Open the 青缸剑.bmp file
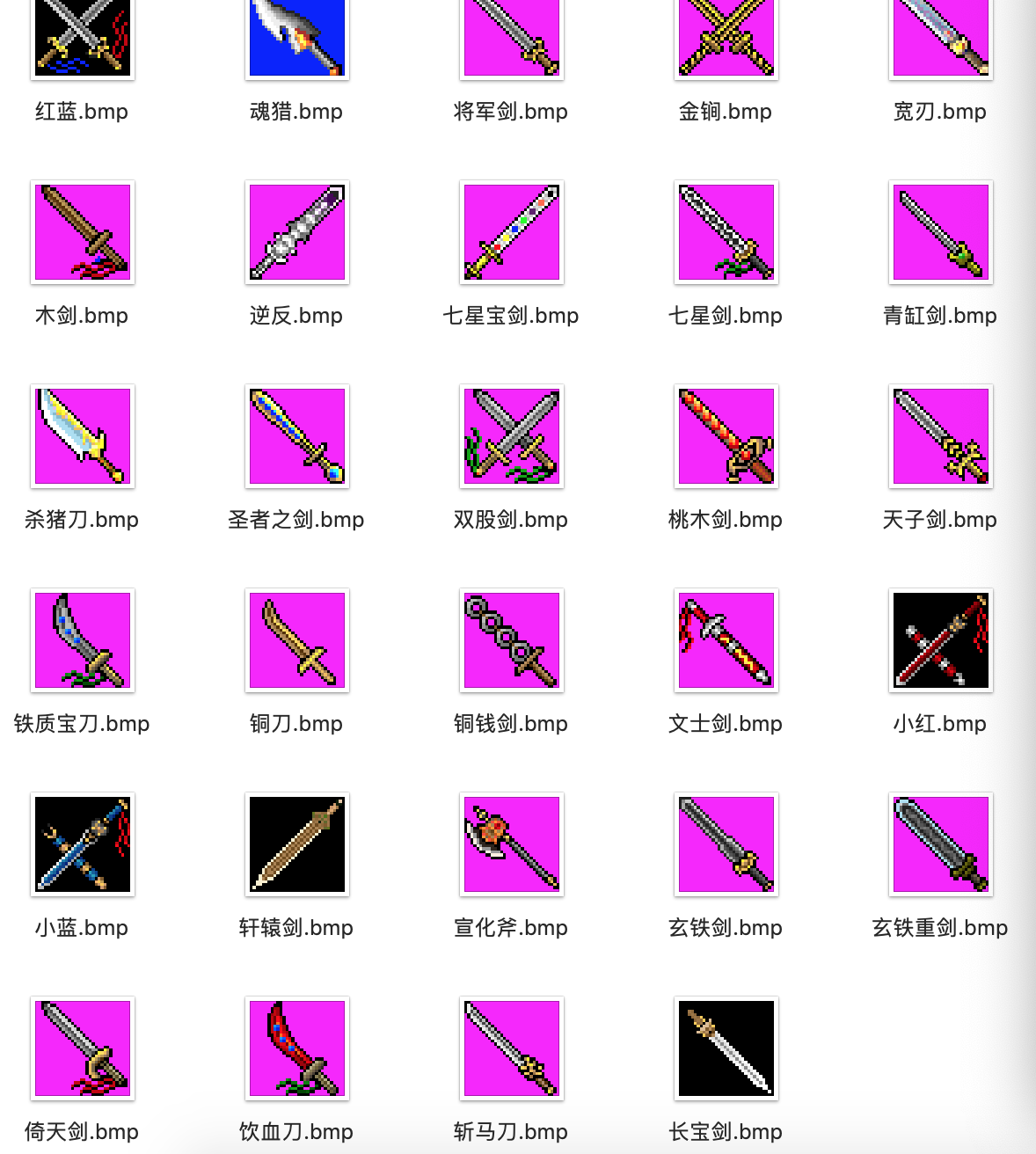The width and height of the screenshot is (1036, 1154). 941,232
